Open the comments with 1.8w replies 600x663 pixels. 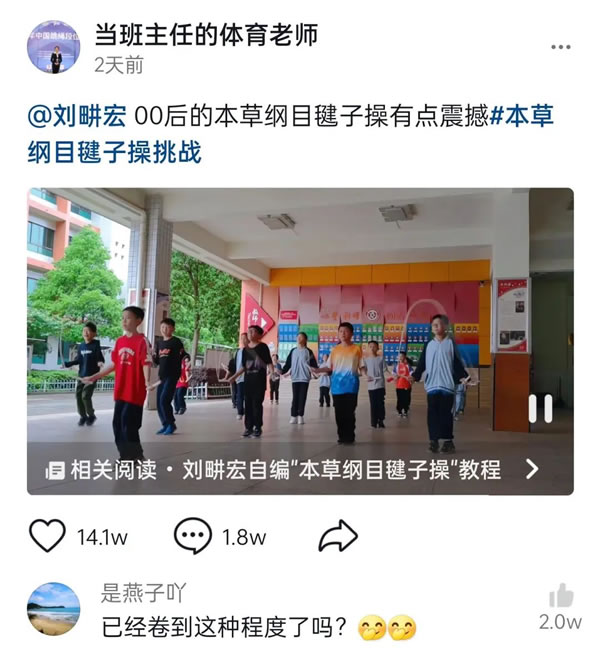click(x=193, y=536)
